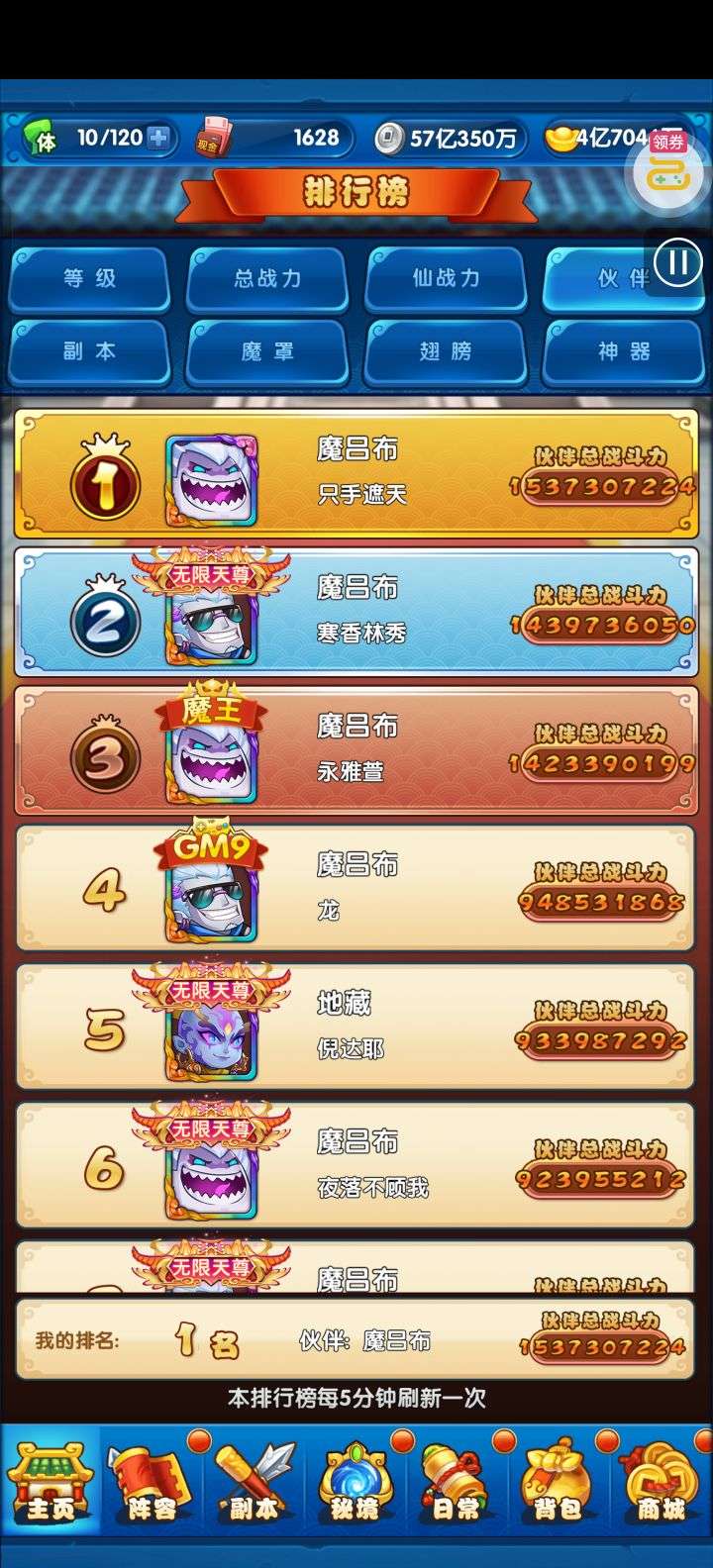Open the 仙战力 ranking tab

(446, 279)
